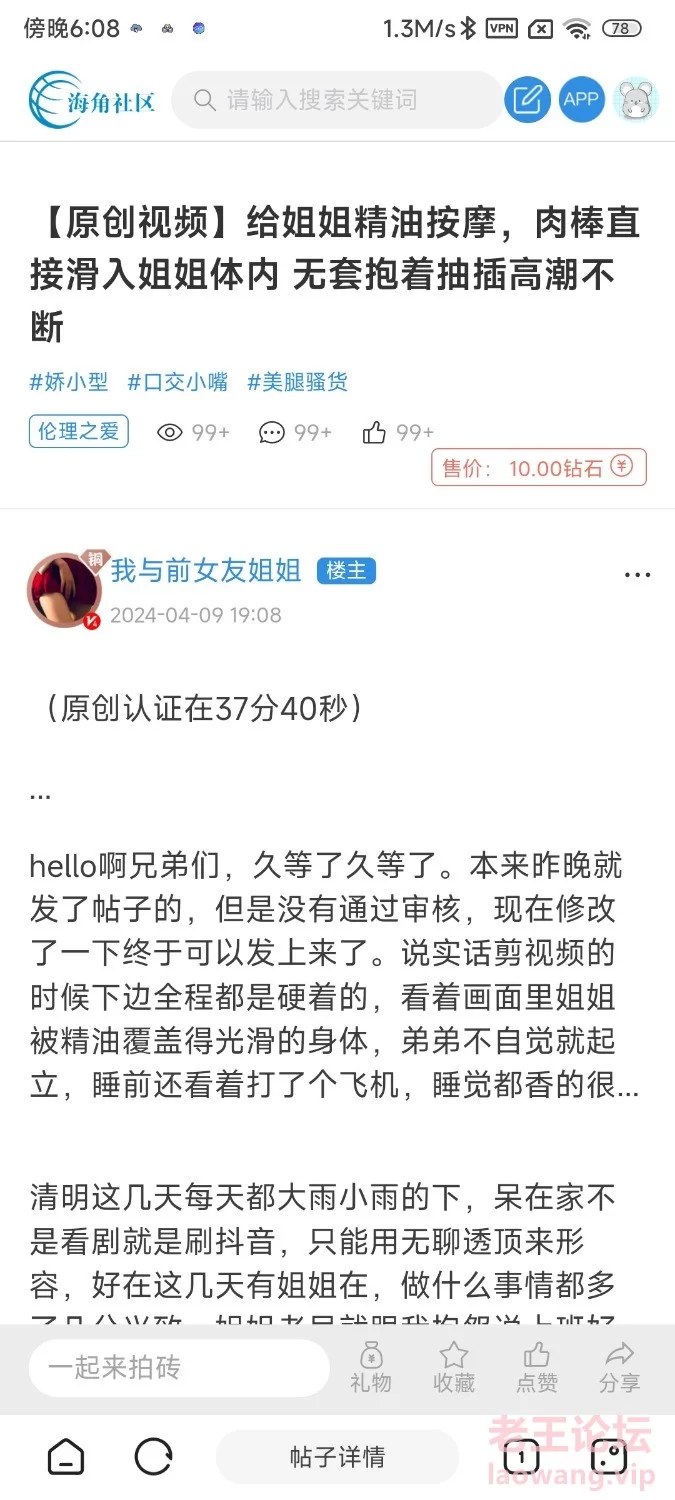Viewport: 675px width, 1500px height.
Task: Tap the 售价 10.00钻石 purchase button
Action: (x=538, y=467)
